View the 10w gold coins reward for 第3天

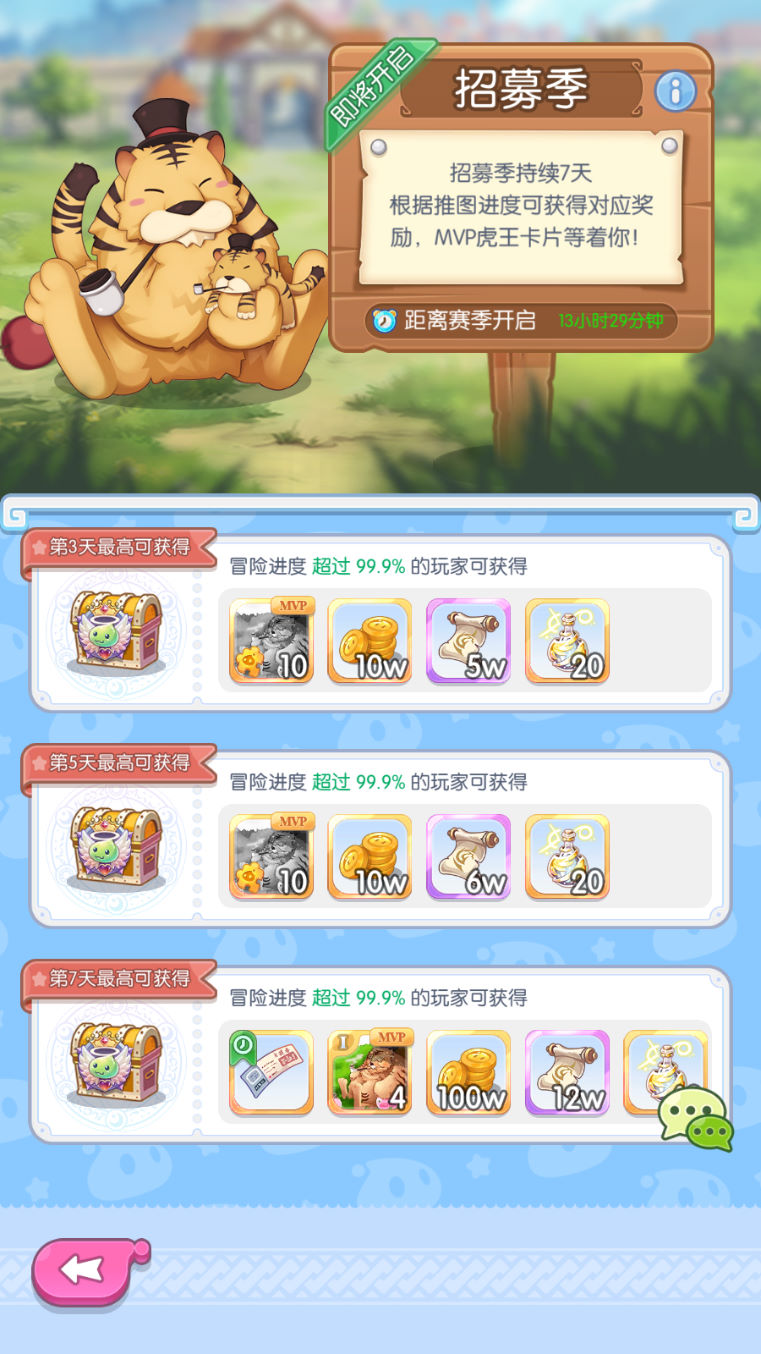click(x=369, y=641)
